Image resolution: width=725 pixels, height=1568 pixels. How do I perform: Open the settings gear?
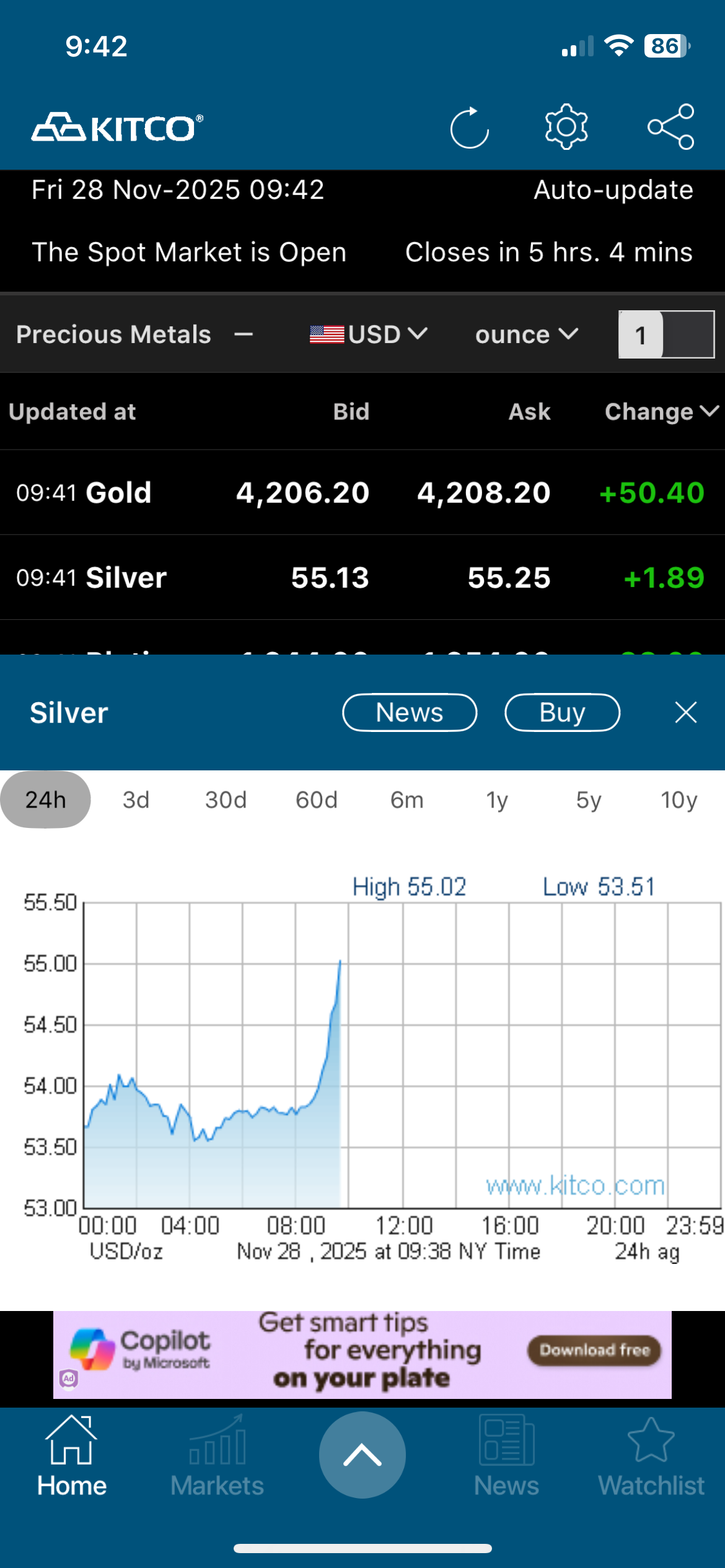566,127
